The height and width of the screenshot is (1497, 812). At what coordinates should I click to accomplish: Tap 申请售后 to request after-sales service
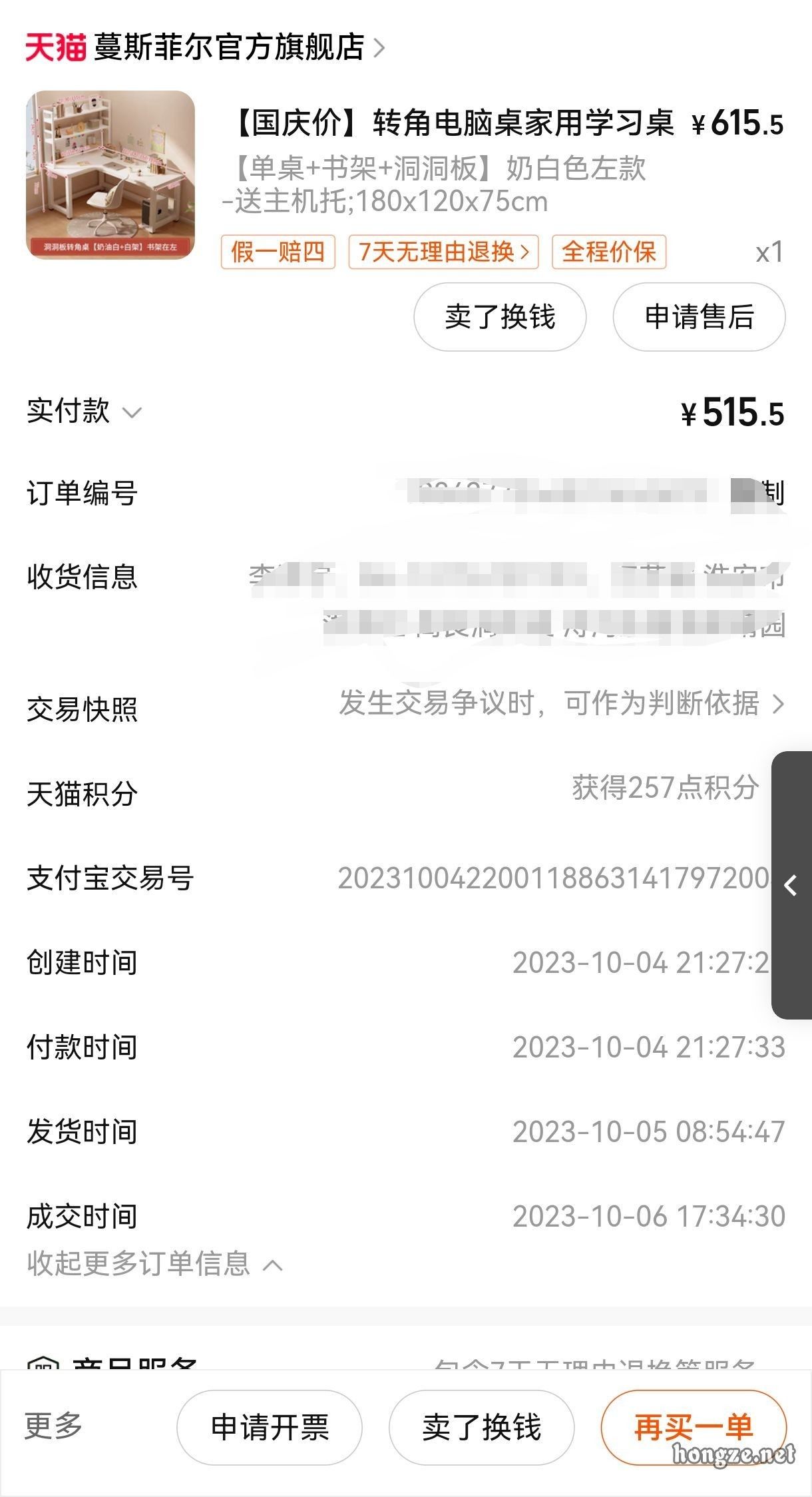699,317
